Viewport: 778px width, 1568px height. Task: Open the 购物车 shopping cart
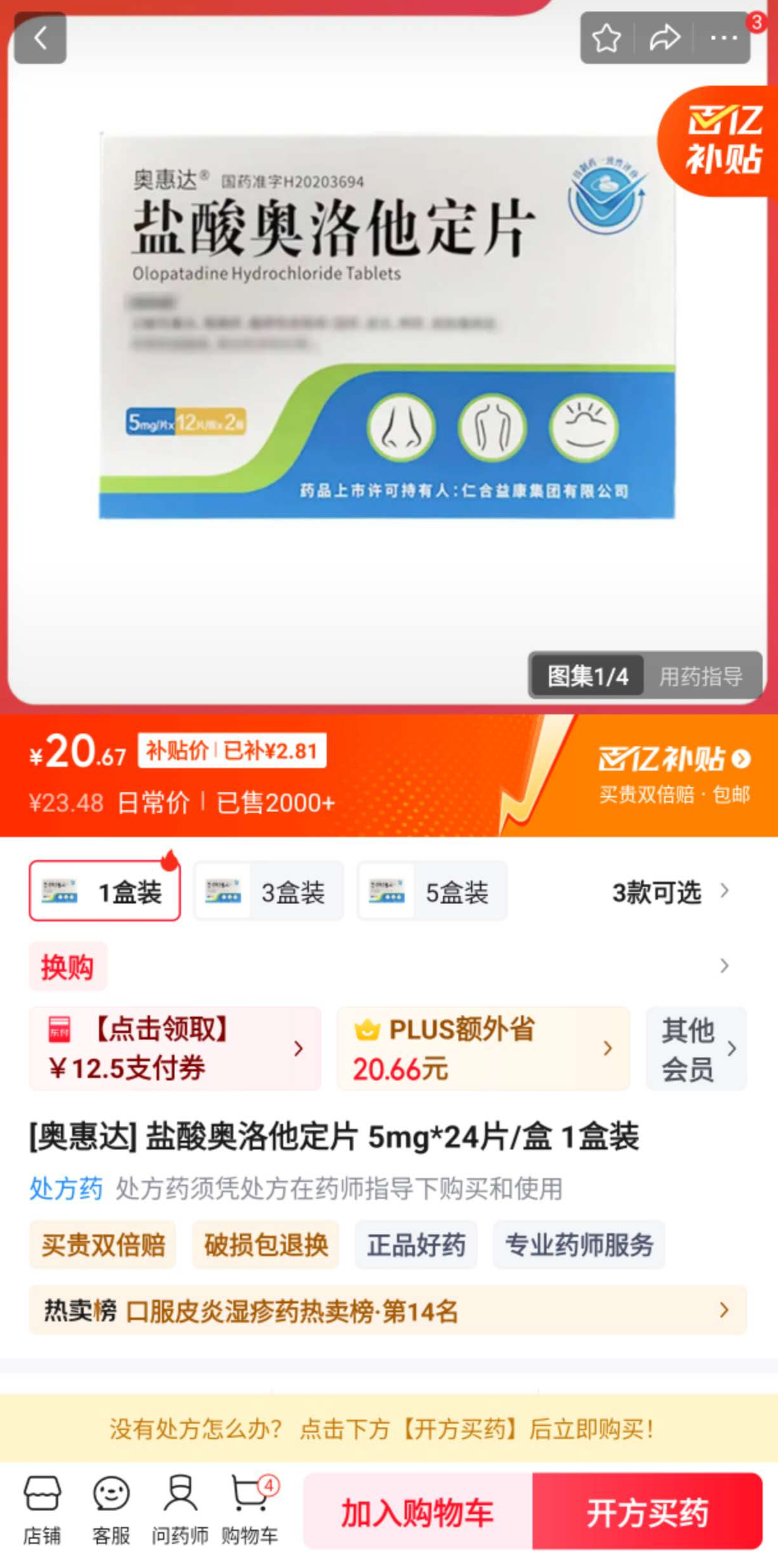point(250,1509)
